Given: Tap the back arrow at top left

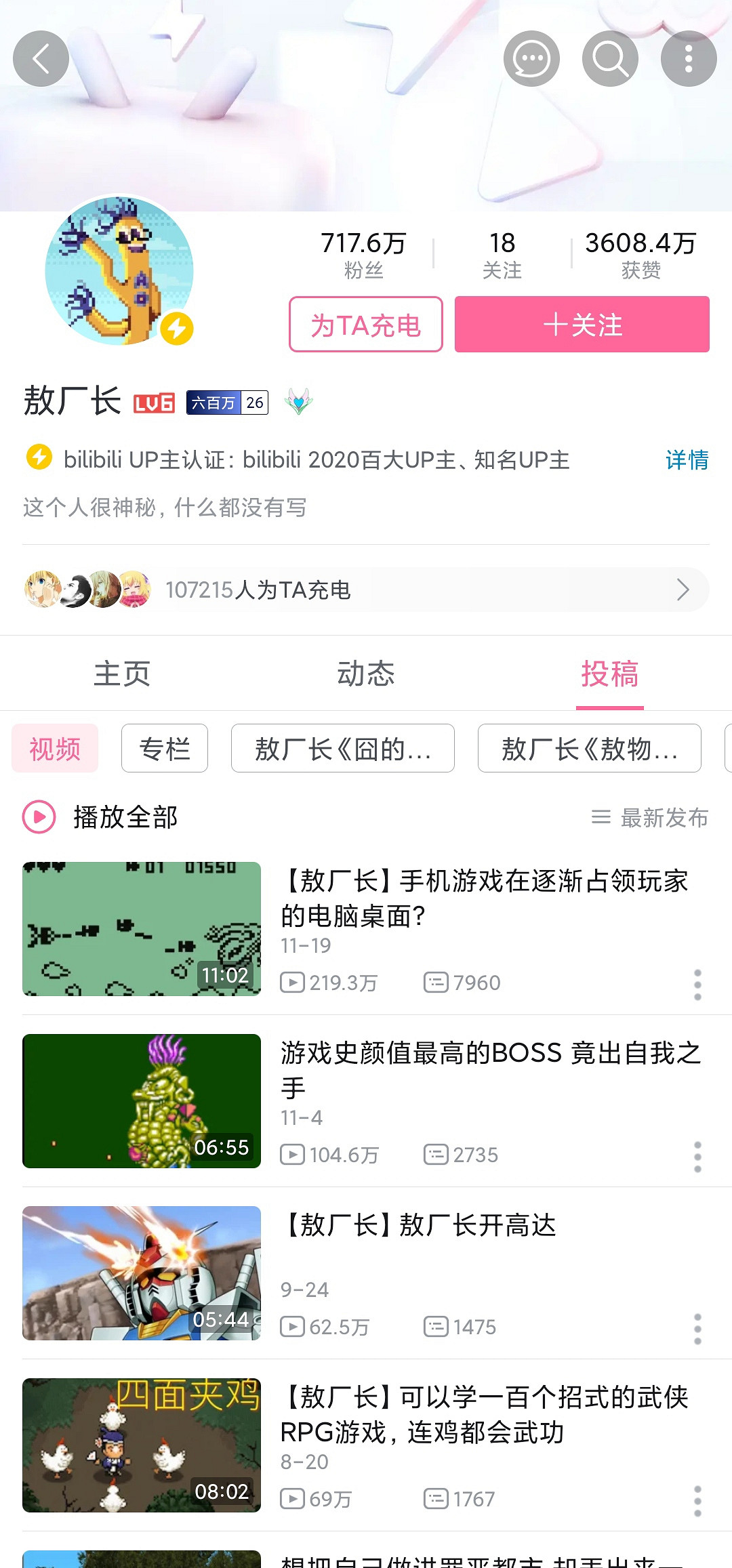Looking at the screenshot, I should [41, 59].
